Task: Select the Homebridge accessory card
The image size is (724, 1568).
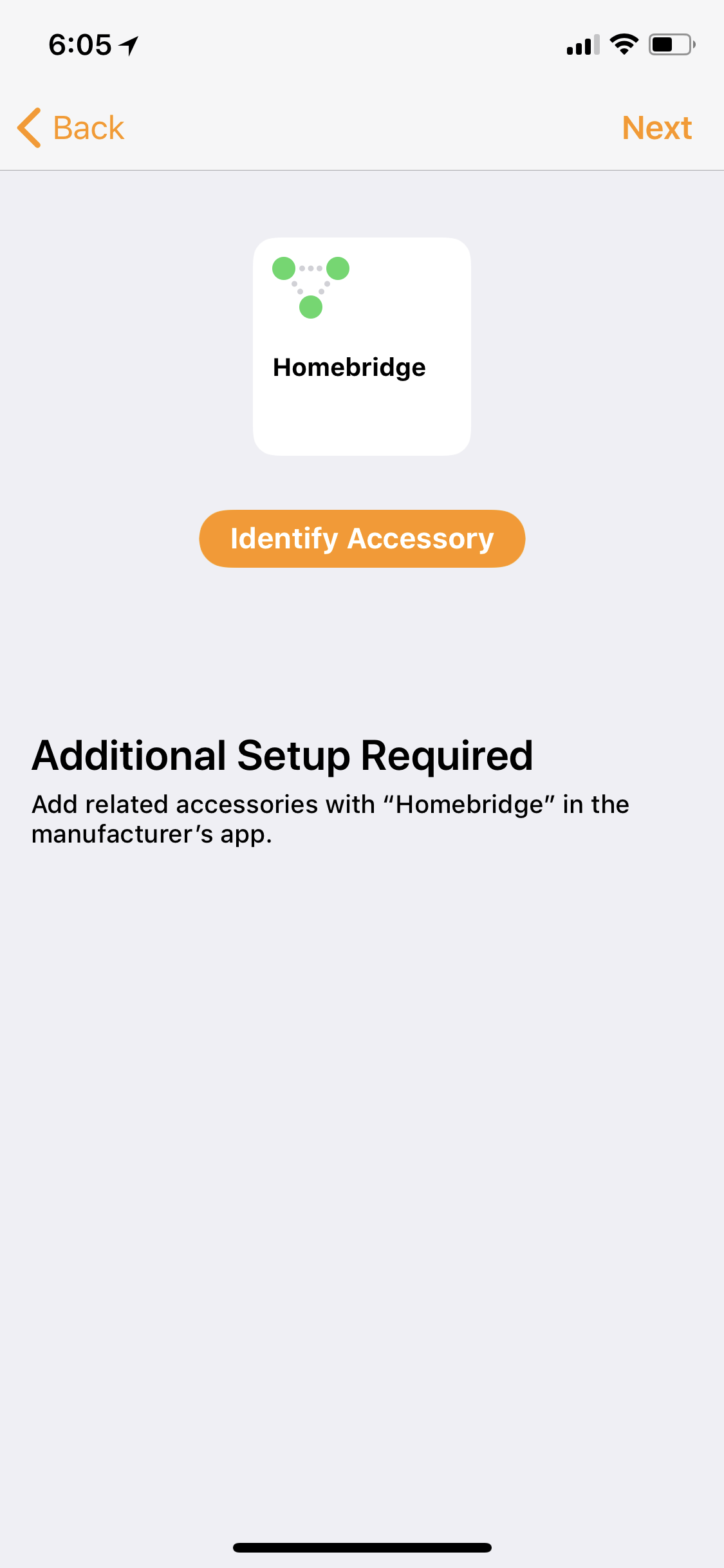Action: click(362, 346)
